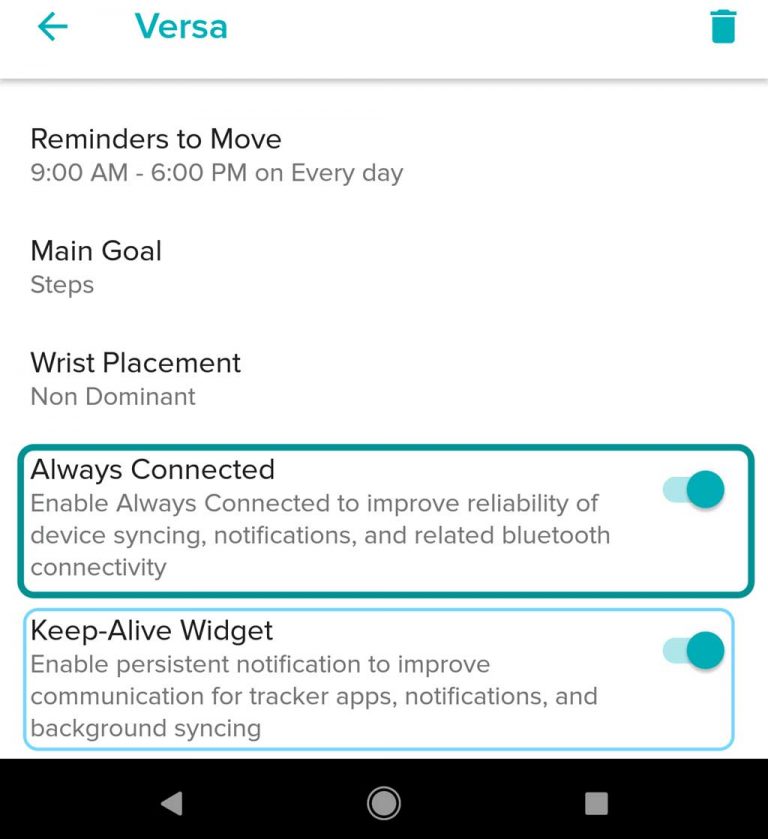Image resolution: width=768 pixels, height=839 pixels.
Task: Tap the trash icon to remove Versa
Action: point(723,27)
